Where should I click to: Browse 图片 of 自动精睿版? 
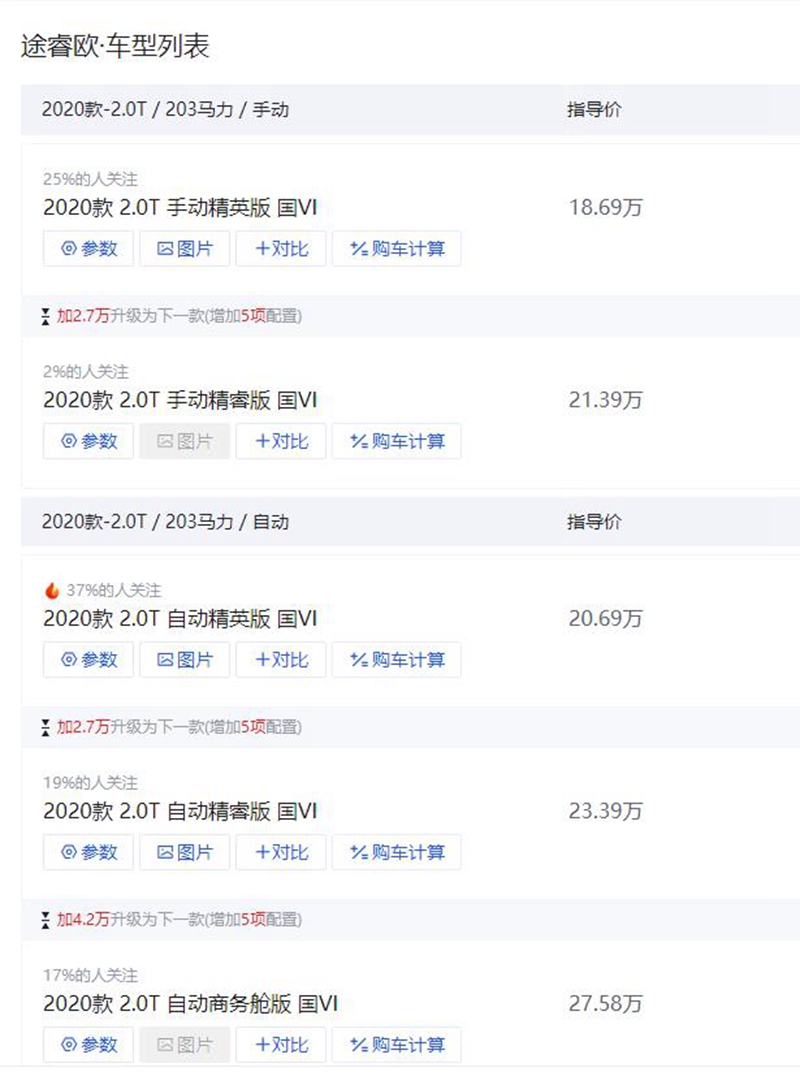click(184, 852)
